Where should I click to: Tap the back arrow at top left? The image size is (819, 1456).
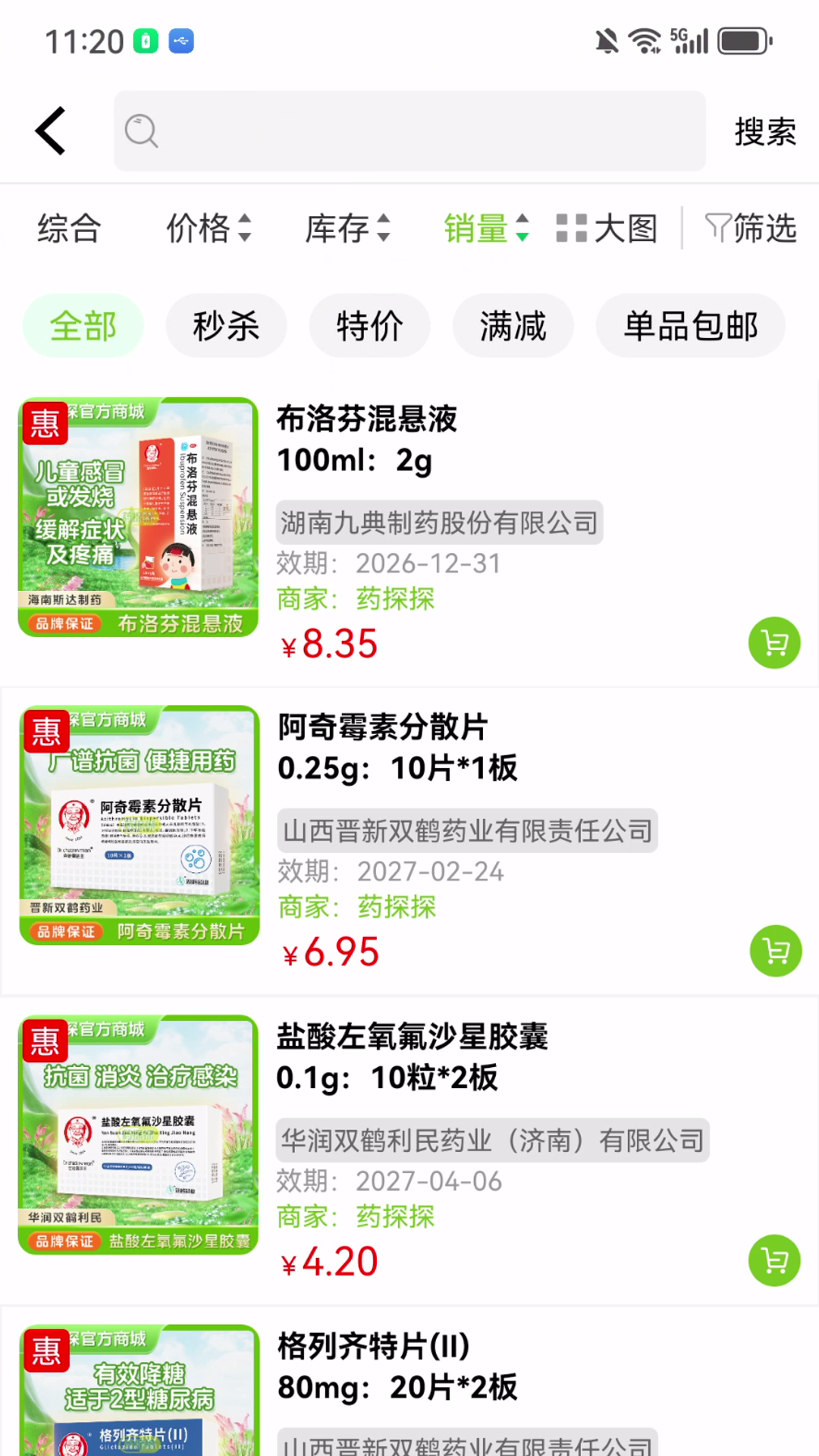tap(50, 130)
